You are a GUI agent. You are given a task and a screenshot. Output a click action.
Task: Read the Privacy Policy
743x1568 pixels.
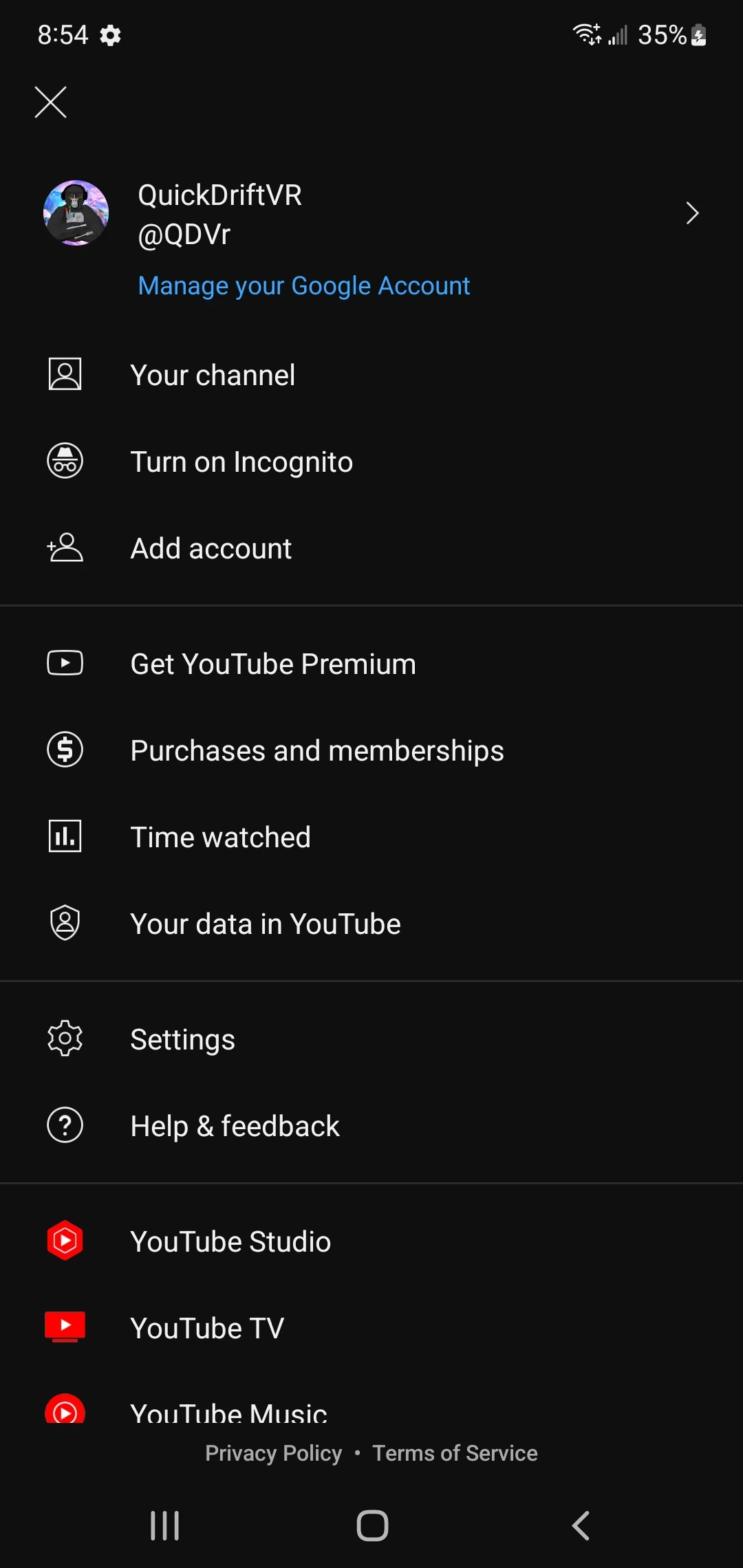pos(273,1453)
